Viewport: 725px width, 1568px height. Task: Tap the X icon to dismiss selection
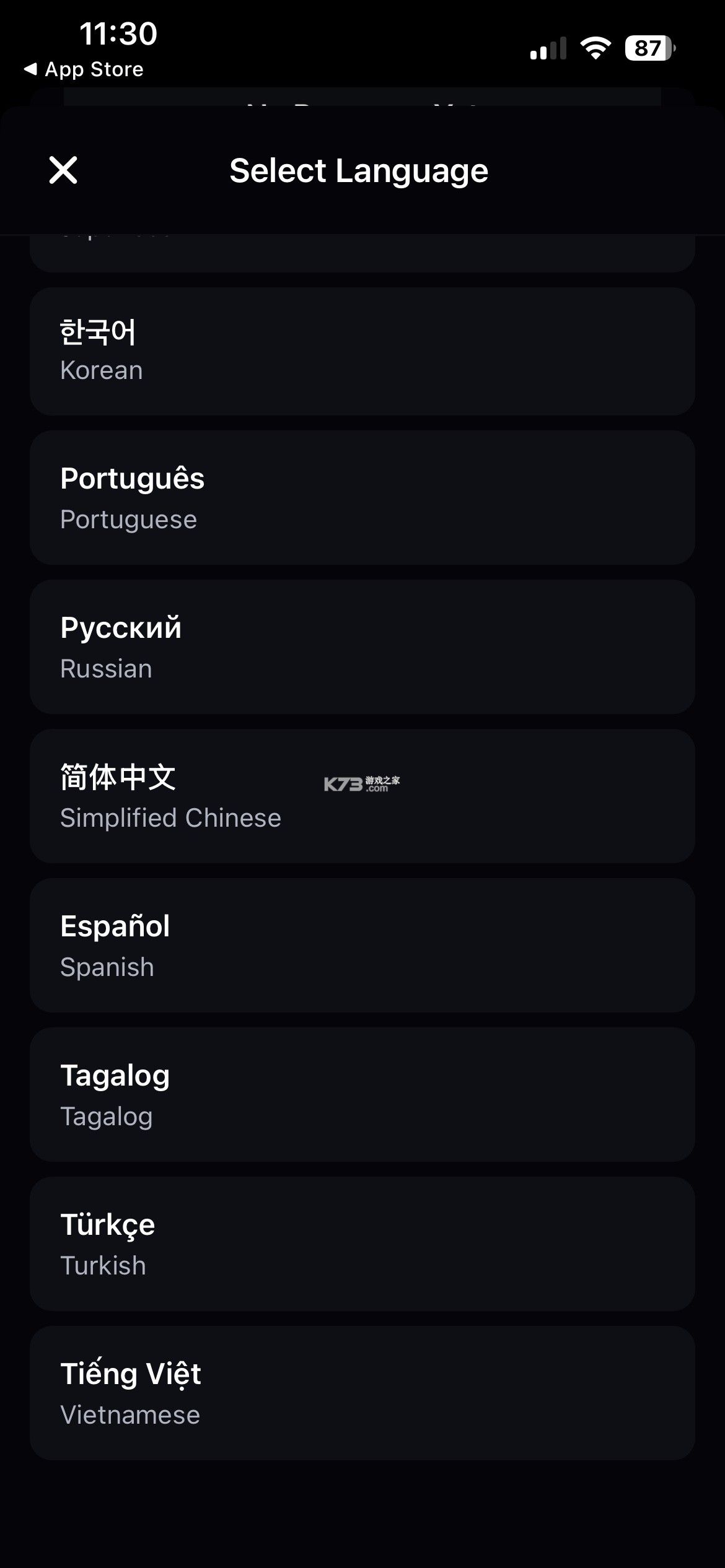coord(64,170)
